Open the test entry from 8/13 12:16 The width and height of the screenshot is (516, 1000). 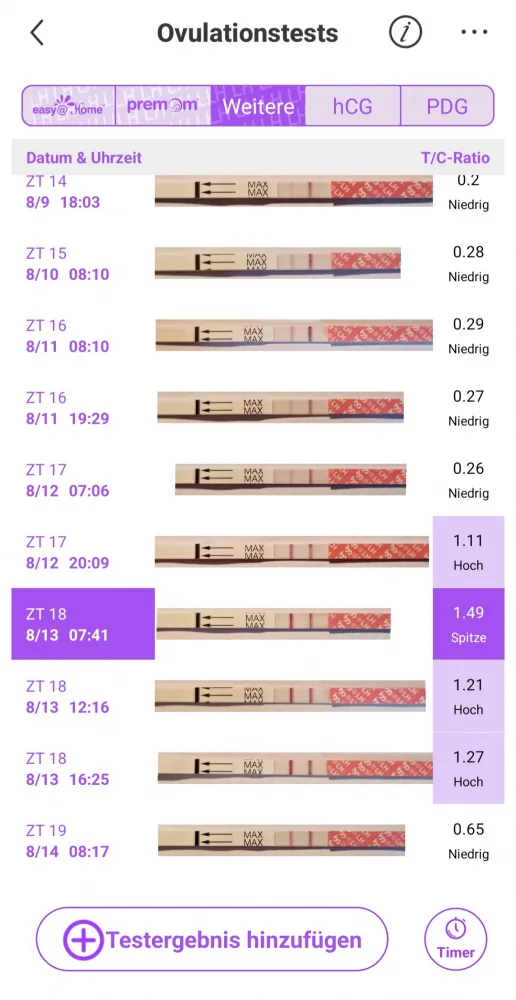258,696
